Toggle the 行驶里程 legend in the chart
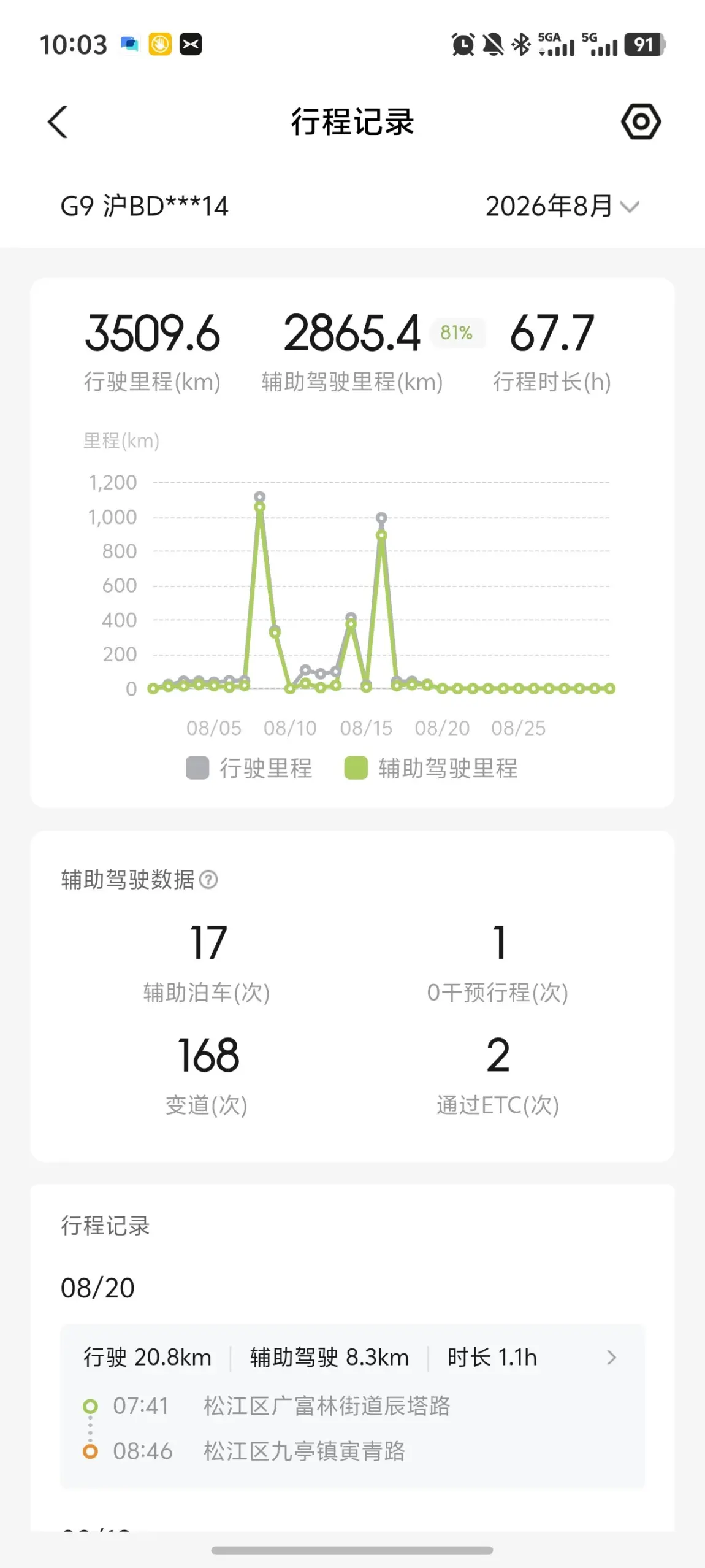 pyautogui.click(x=250, y=768)
